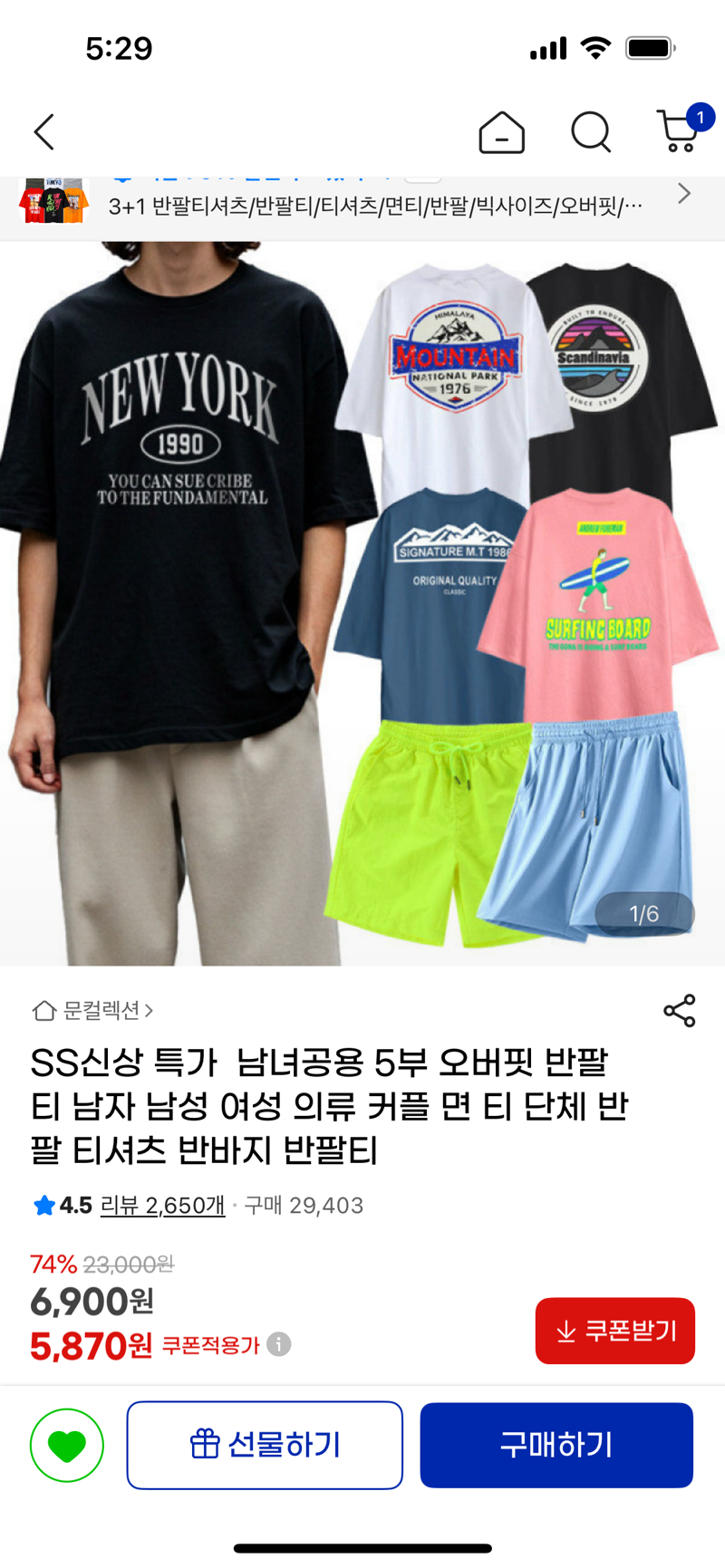Open the 3+1 반팔티셔츠 related product row
725x1568 pixels.
pos(362,205)
